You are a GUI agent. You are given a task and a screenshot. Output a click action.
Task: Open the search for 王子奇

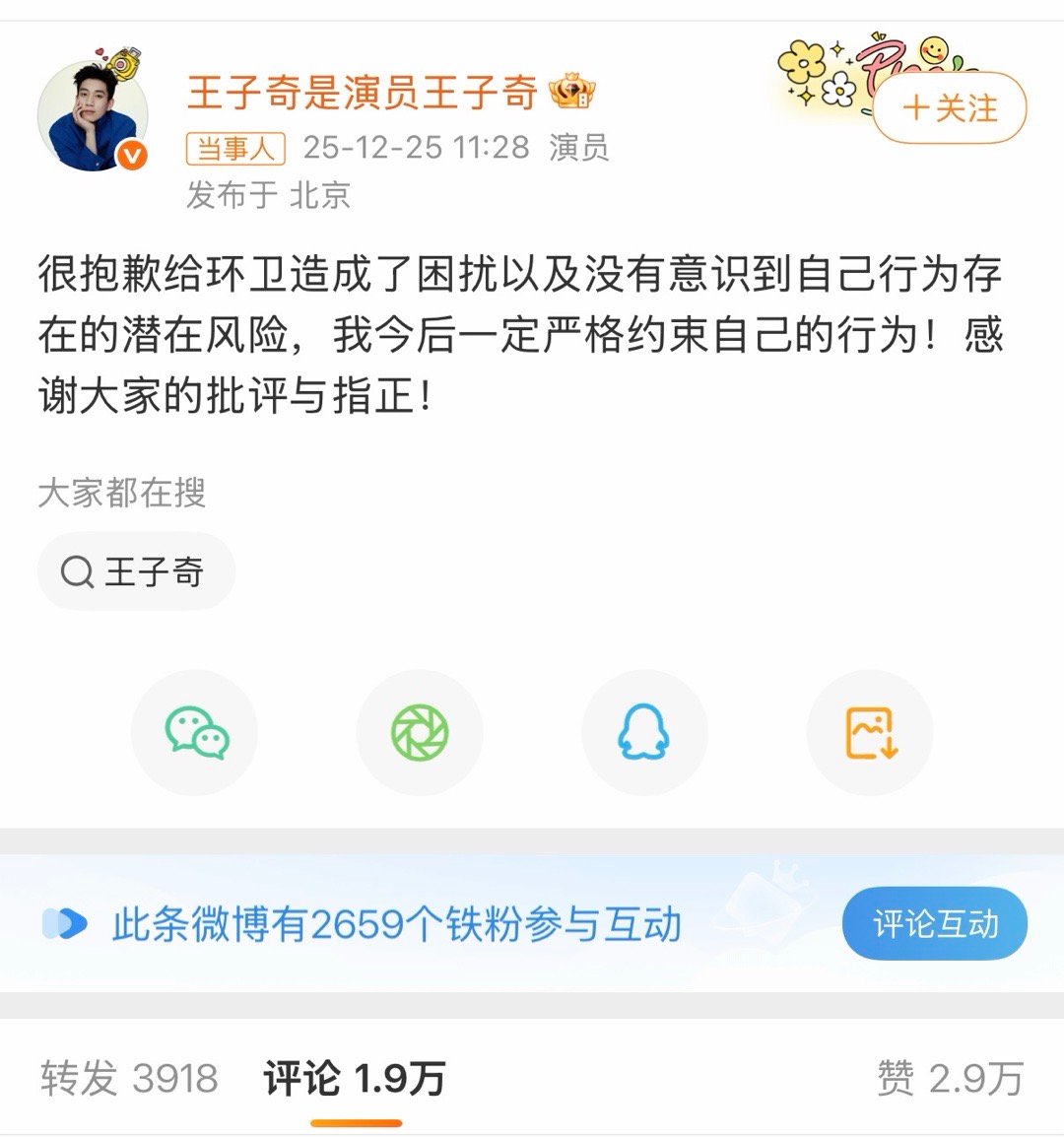[x=135, y=571]
